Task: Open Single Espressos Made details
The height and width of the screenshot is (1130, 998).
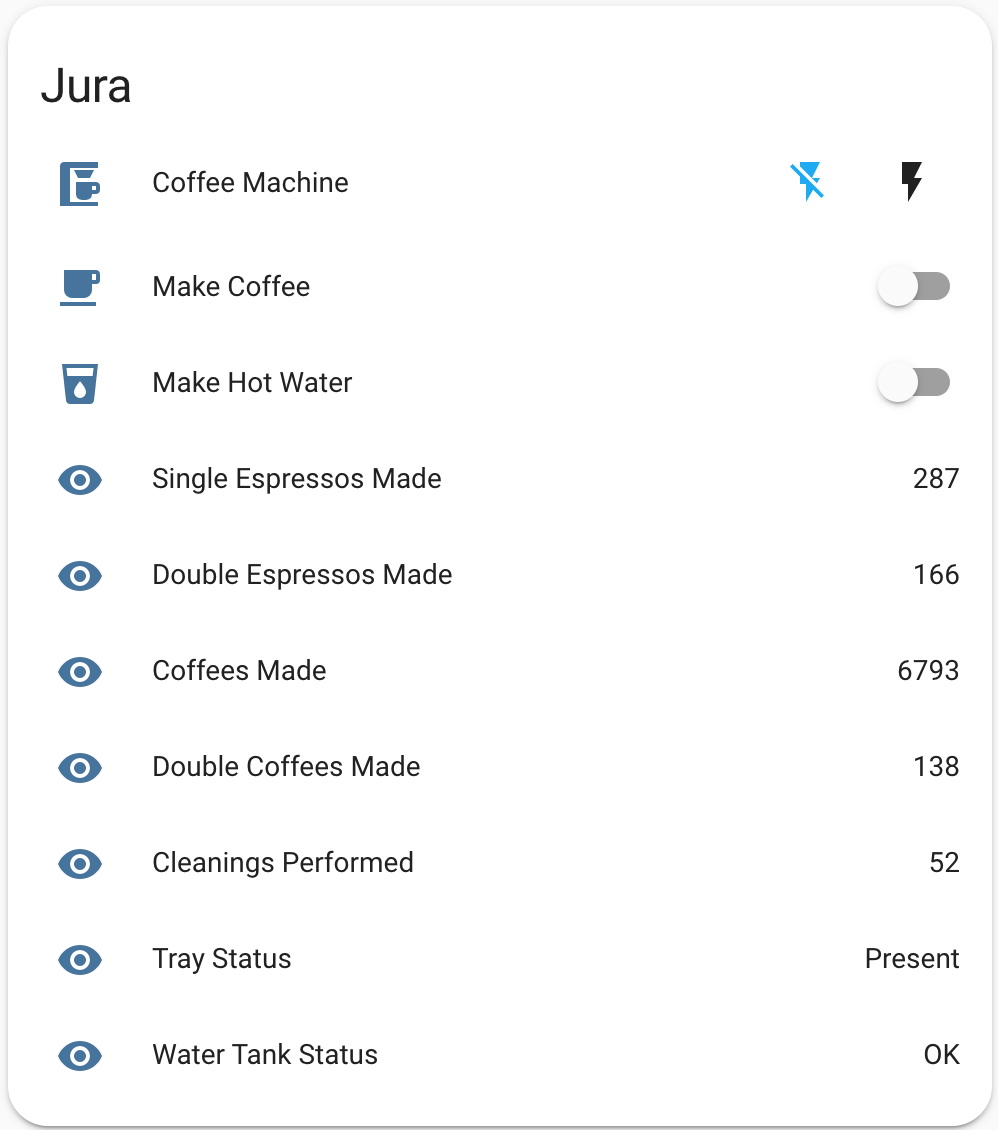Action: click(296, 479)
